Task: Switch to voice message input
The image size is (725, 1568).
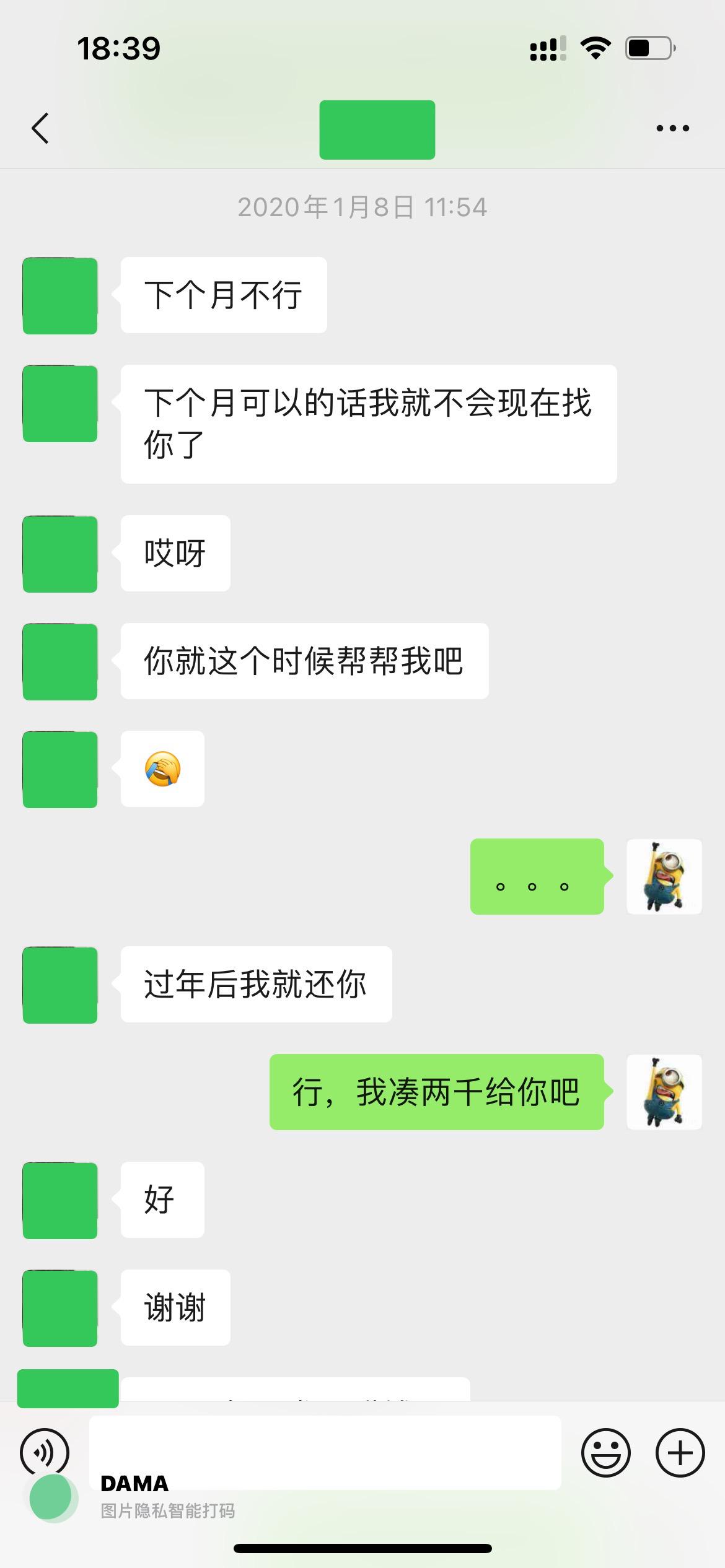Action: coord(45,1452)
